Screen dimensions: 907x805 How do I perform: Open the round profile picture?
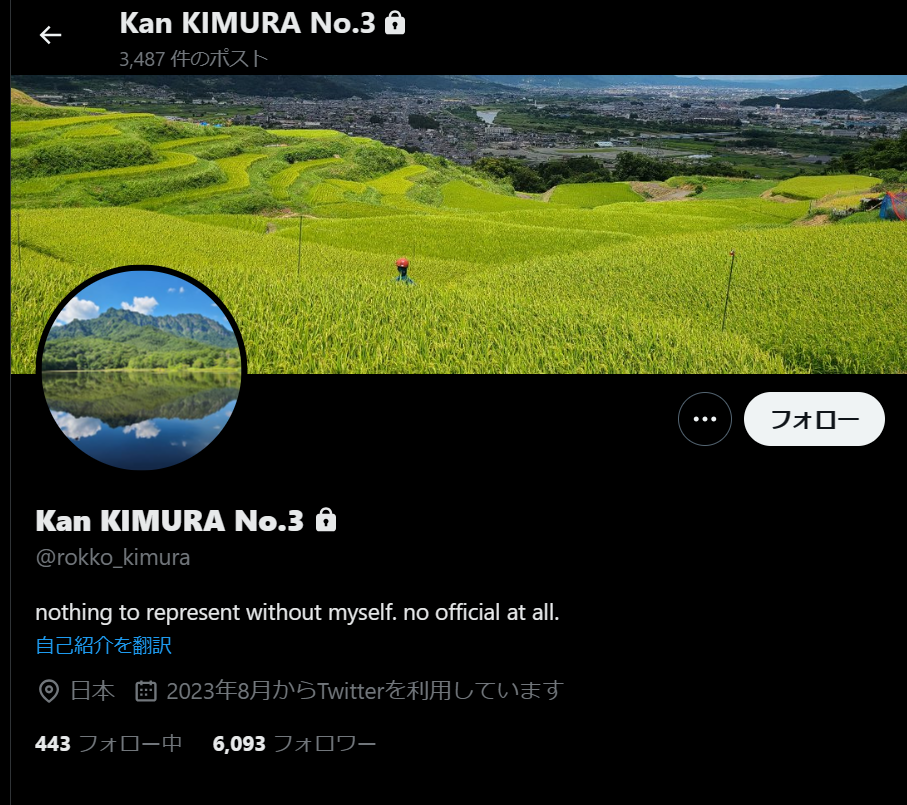pyautogui.click(x=141, y=368)
